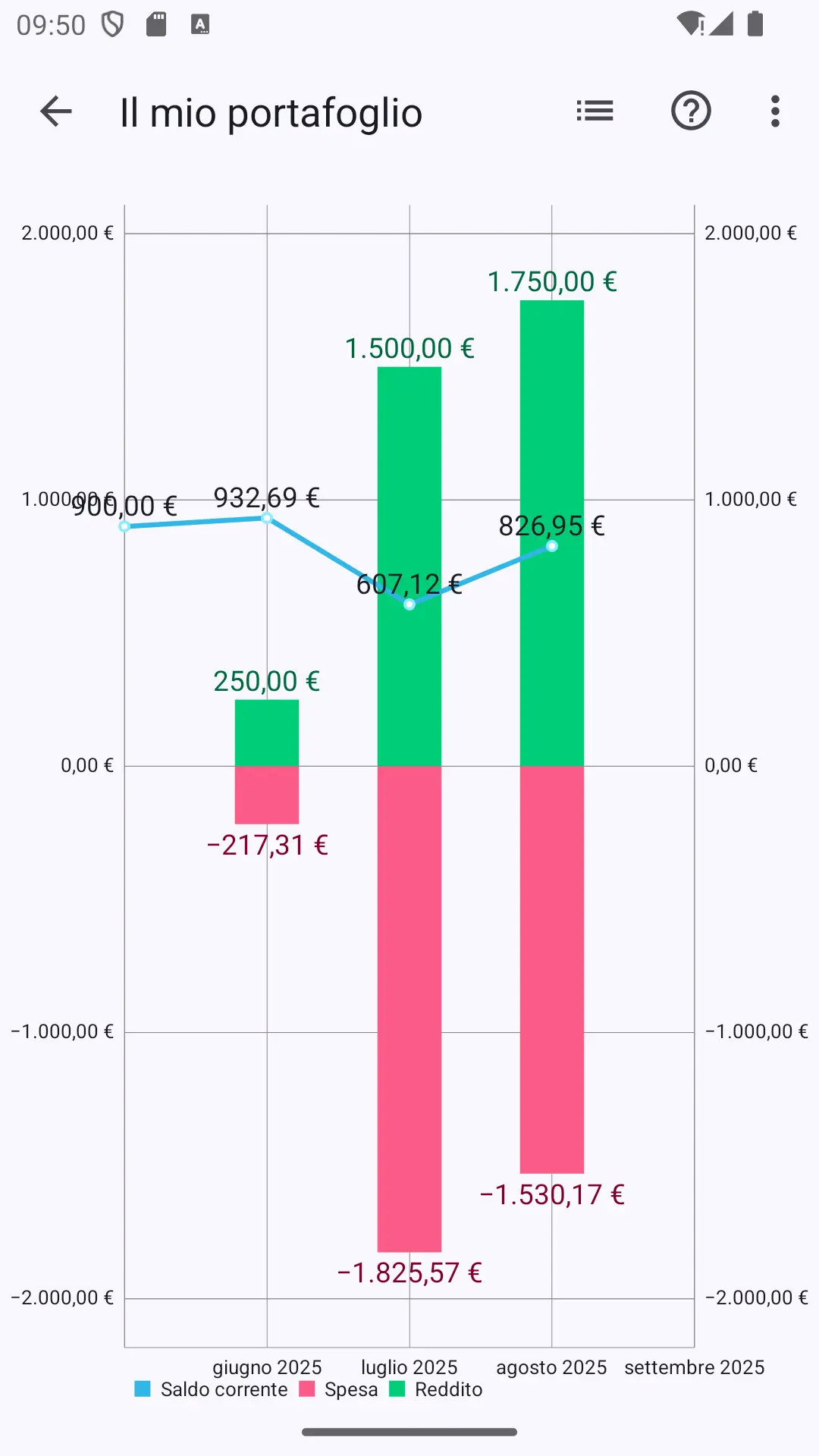Open the list view icon
Viewport: 819px width, 1456px height.
click(595, 111)
